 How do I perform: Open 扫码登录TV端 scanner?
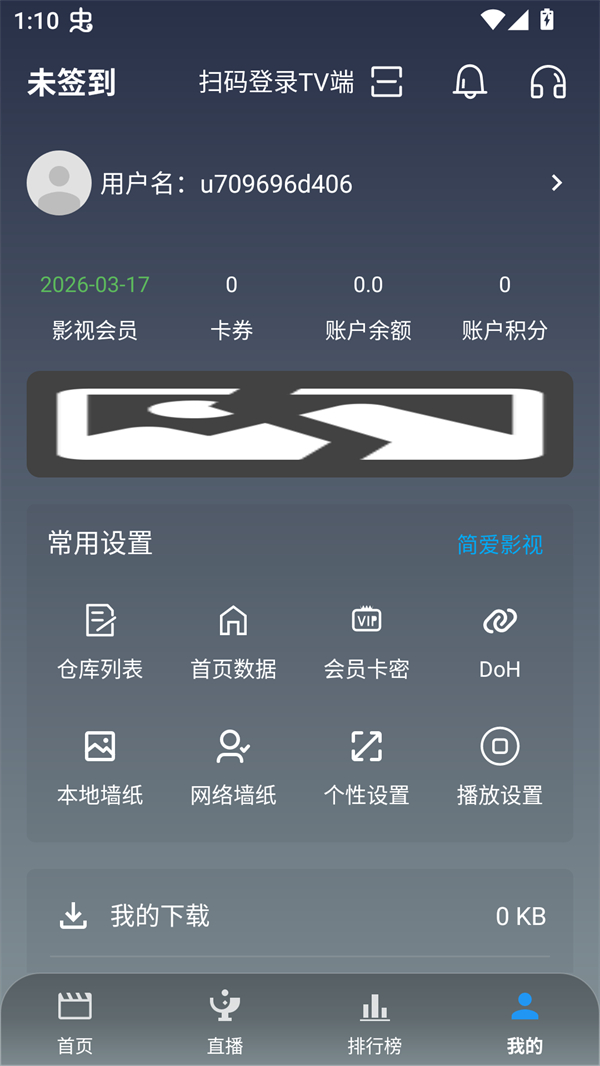300,82
